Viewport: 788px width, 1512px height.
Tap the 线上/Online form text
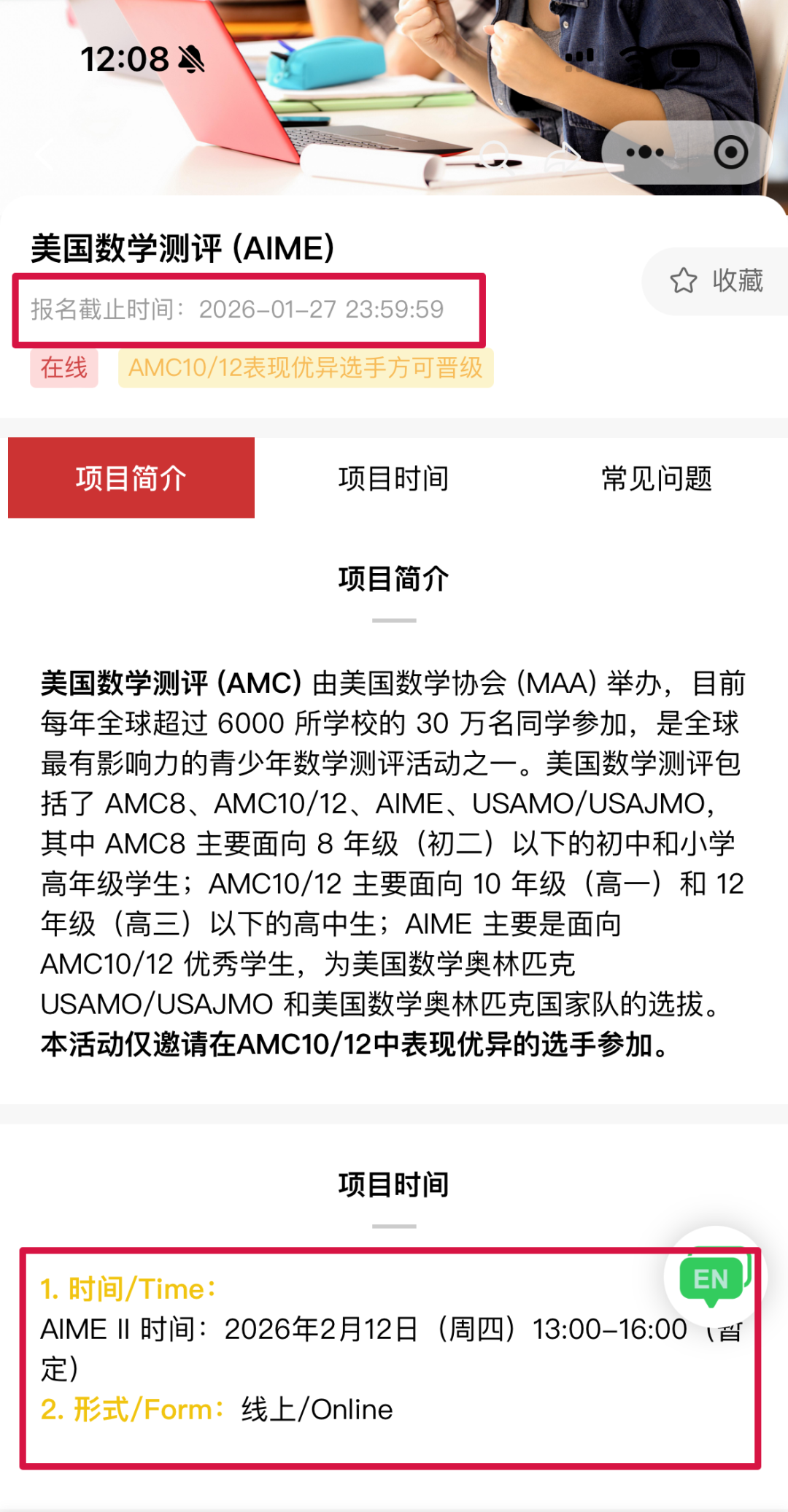(x=317, y=1409)
